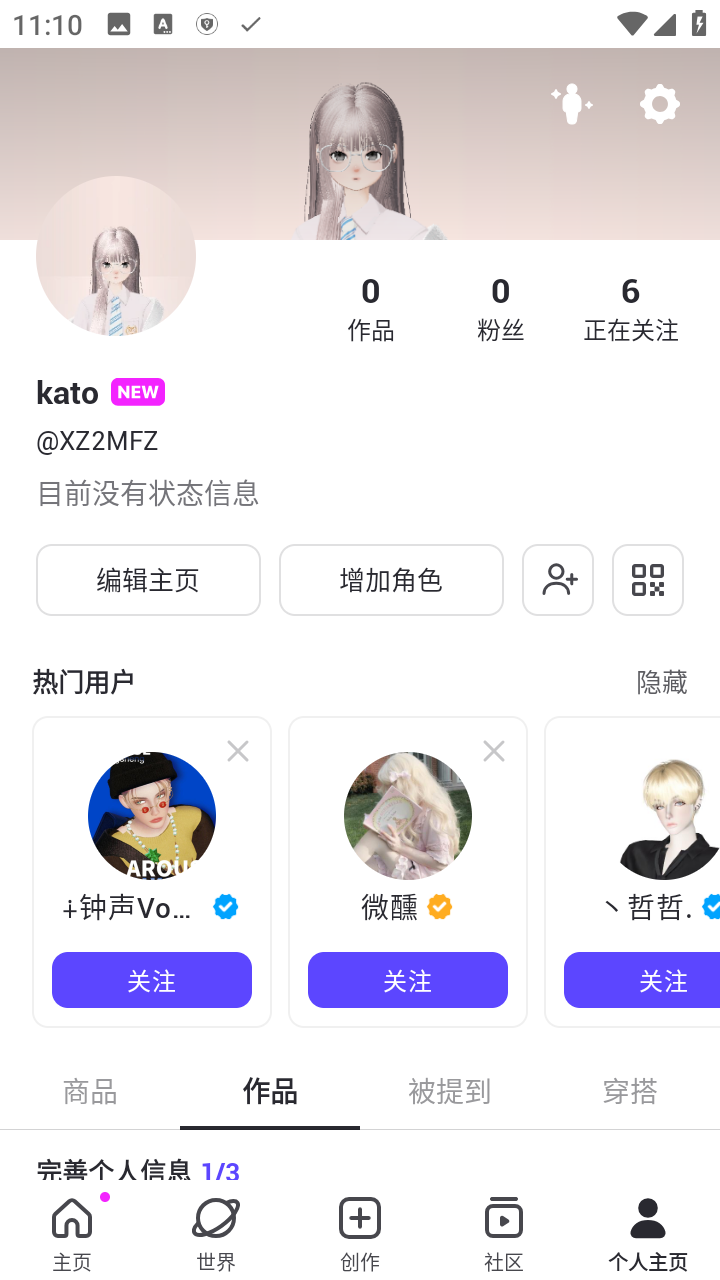Tap the 创作 create plus icon
The height and width of the screenshot is (1280, 720).
[x=359, y=1218]
